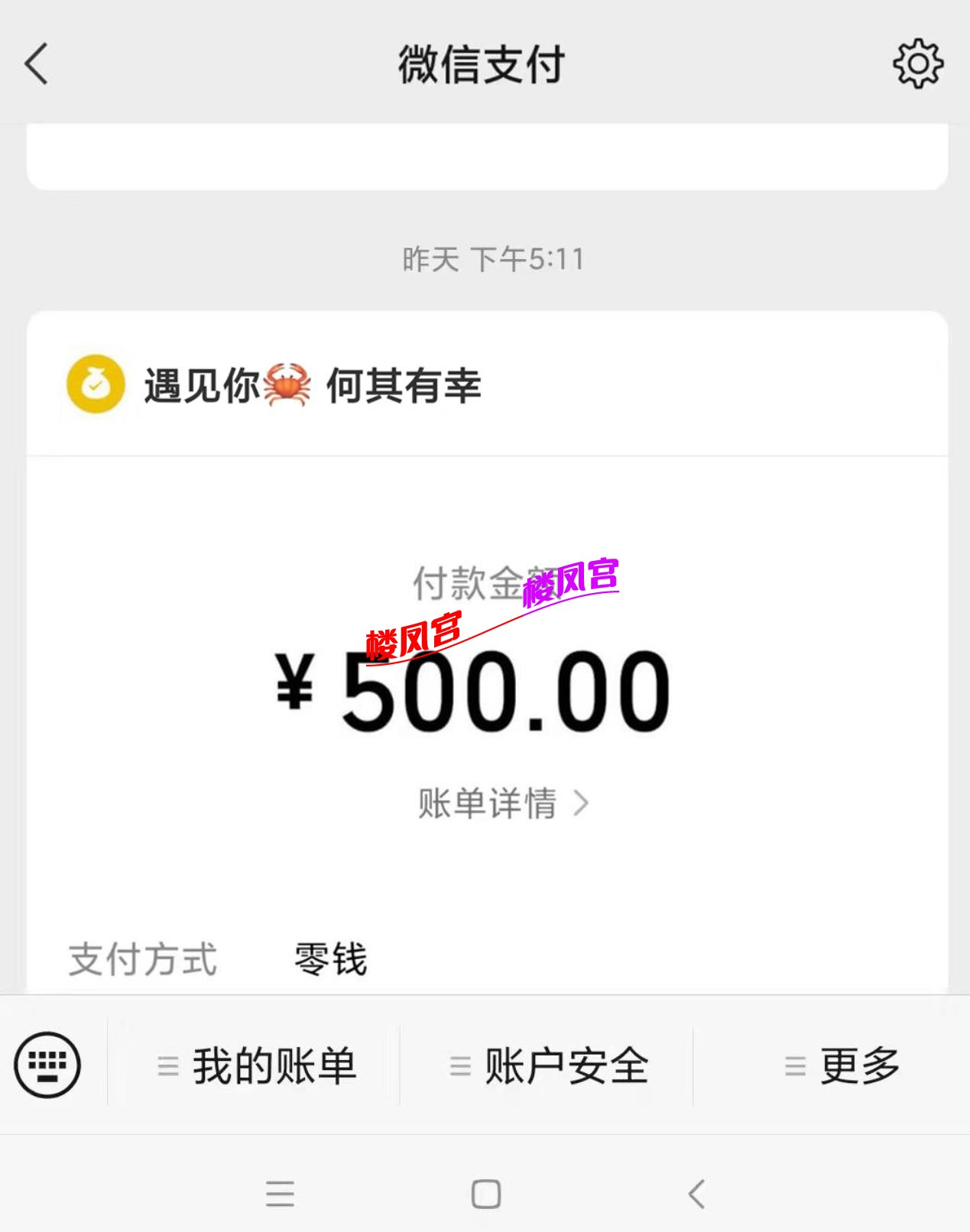Open 账户安全 from the bottom menu
970x1232 pixels.
566,1062
